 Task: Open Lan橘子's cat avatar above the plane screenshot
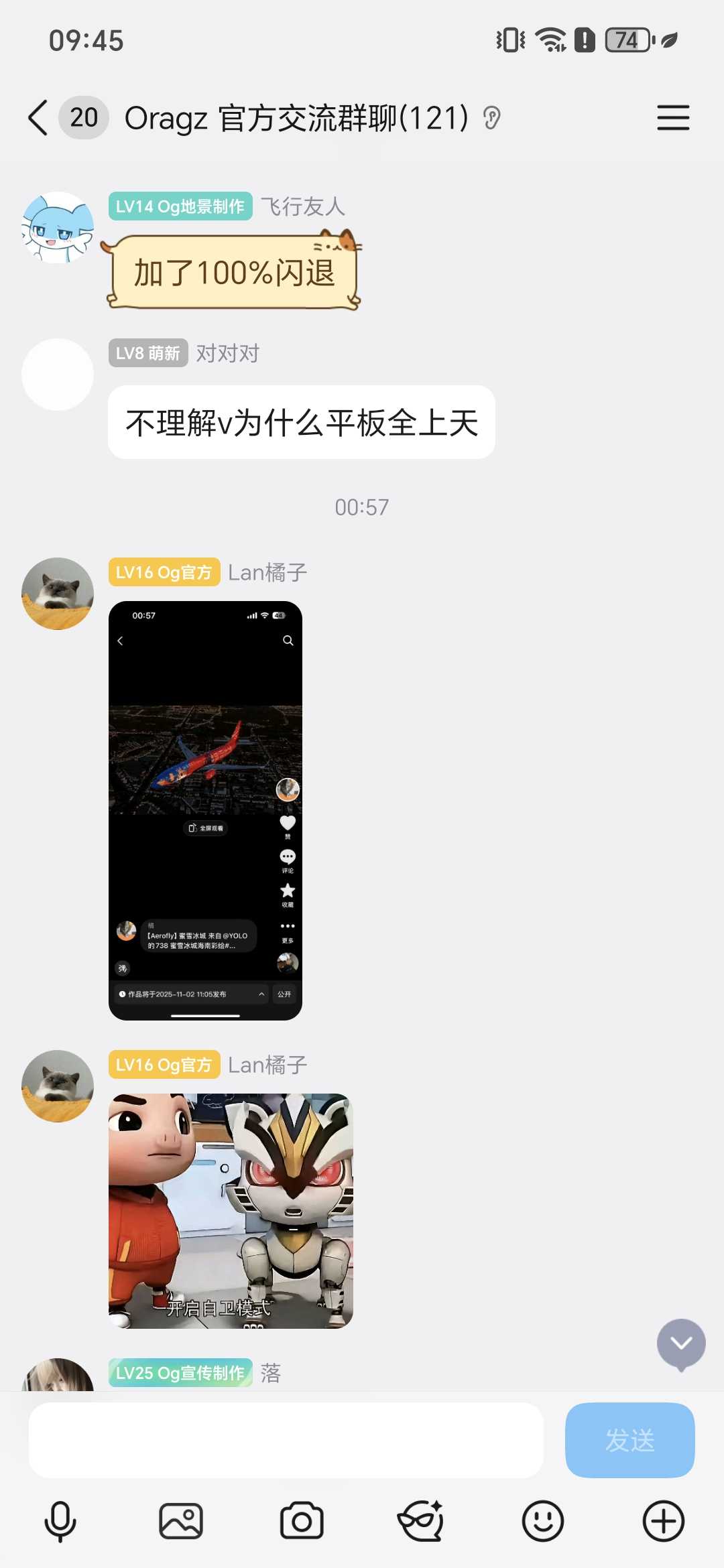[58, 594]
